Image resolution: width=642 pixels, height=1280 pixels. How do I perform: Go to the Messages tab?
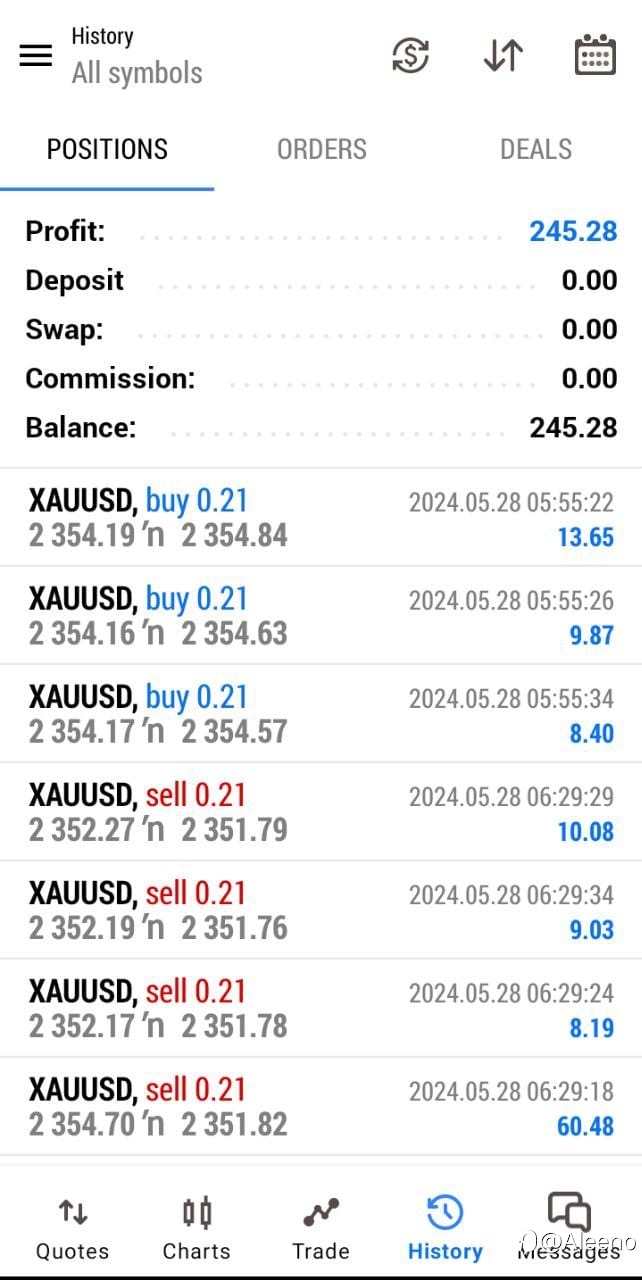569,1229
